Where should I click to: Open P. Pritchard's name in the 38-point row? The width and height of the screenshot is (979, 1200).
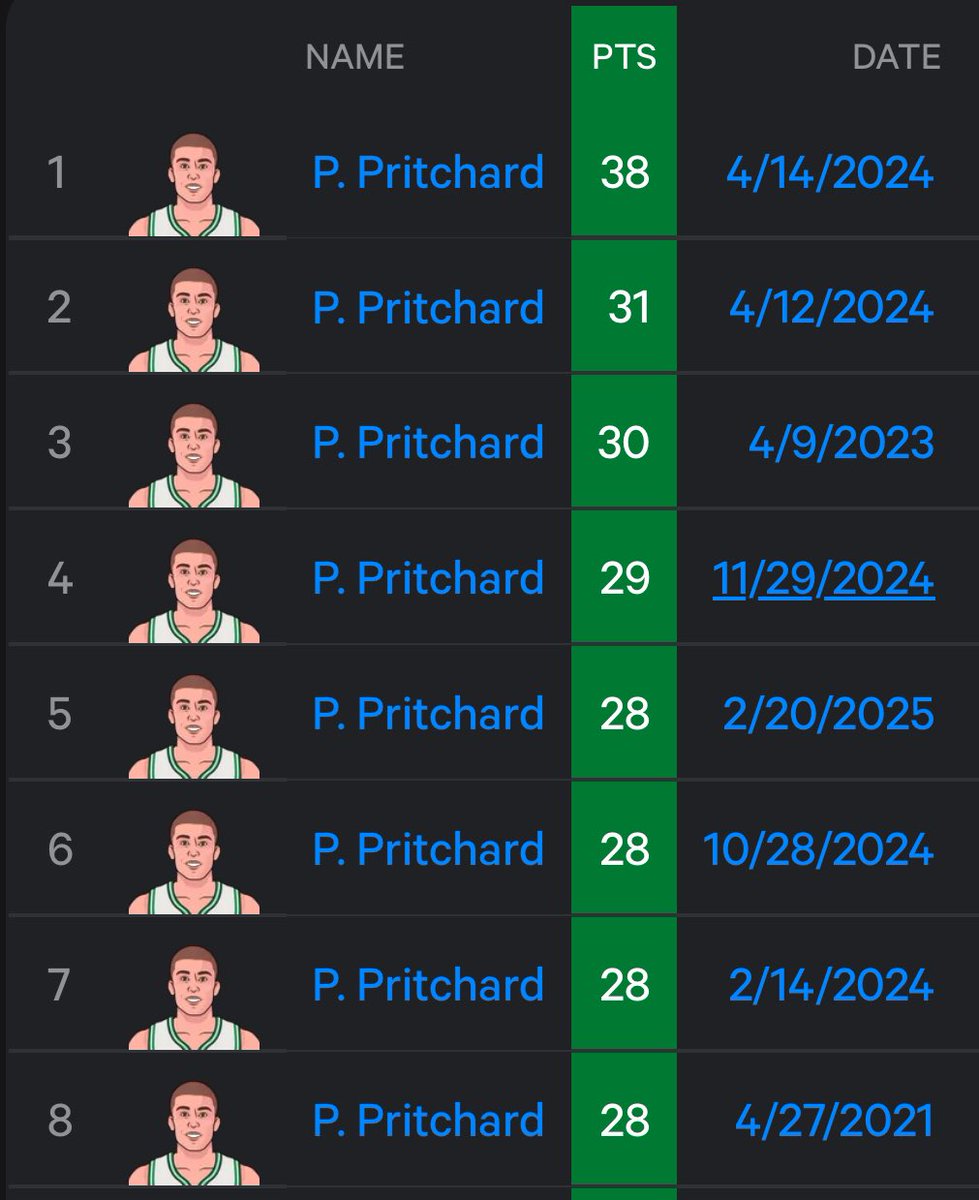click(x=428, y=174)
